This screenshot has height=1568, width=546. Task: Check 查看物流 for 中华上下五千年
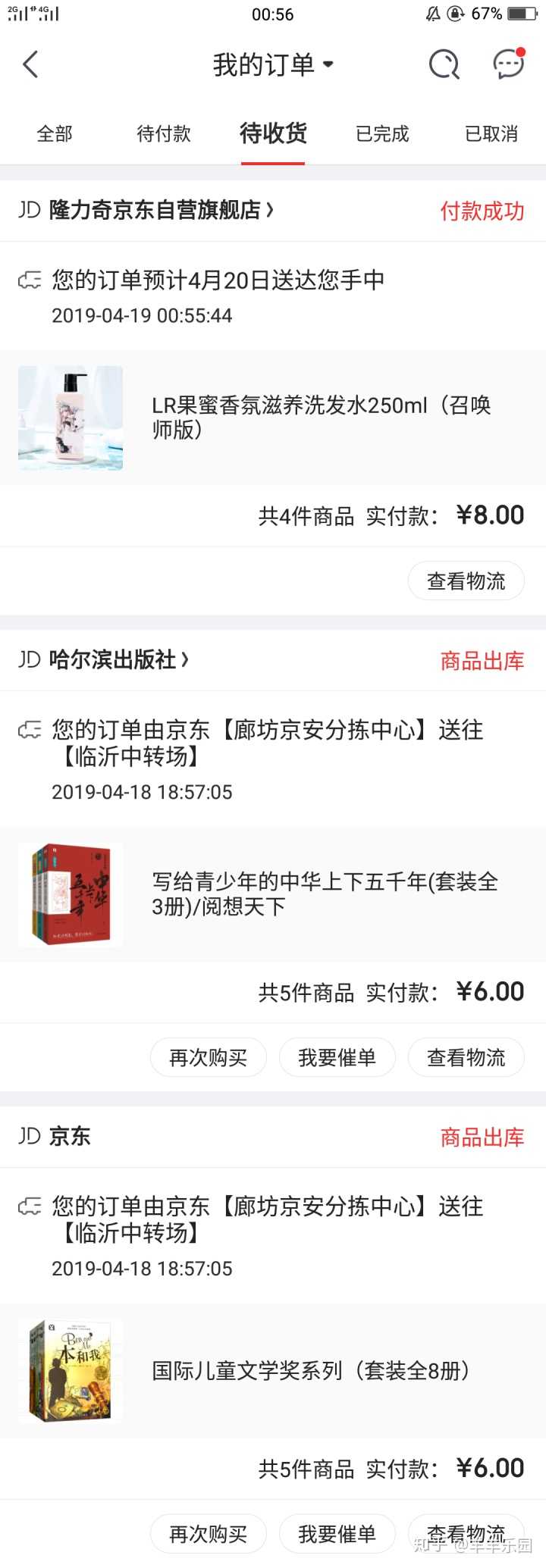(x=466, y=1057)
